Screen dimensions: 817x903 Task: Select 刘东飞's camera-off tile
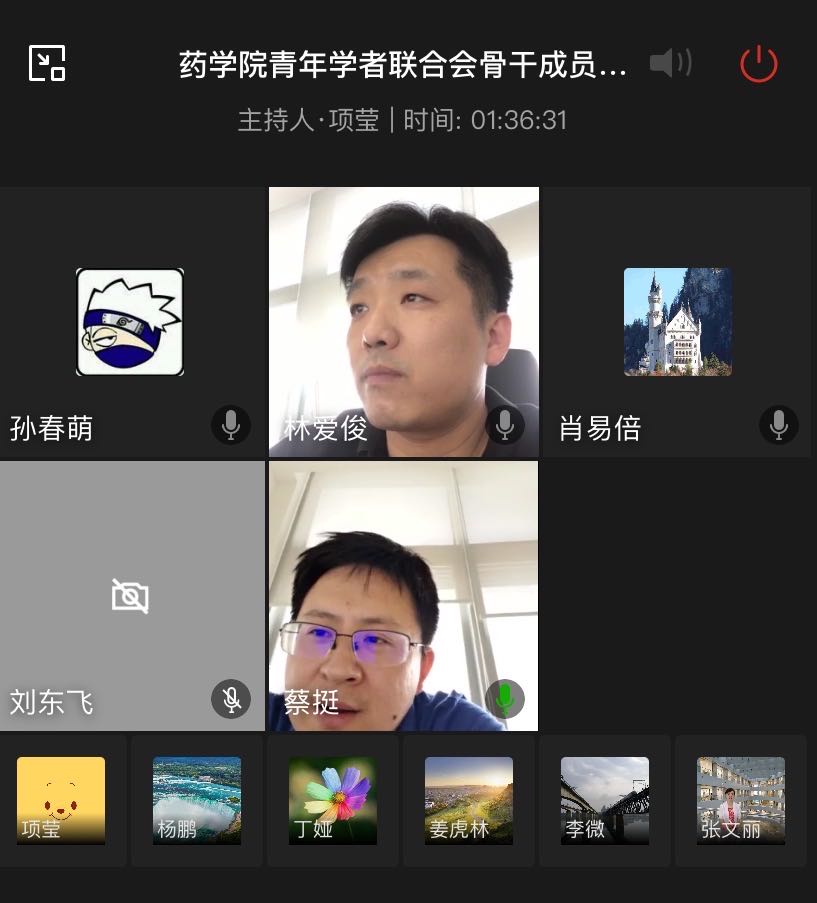(131, 596)
